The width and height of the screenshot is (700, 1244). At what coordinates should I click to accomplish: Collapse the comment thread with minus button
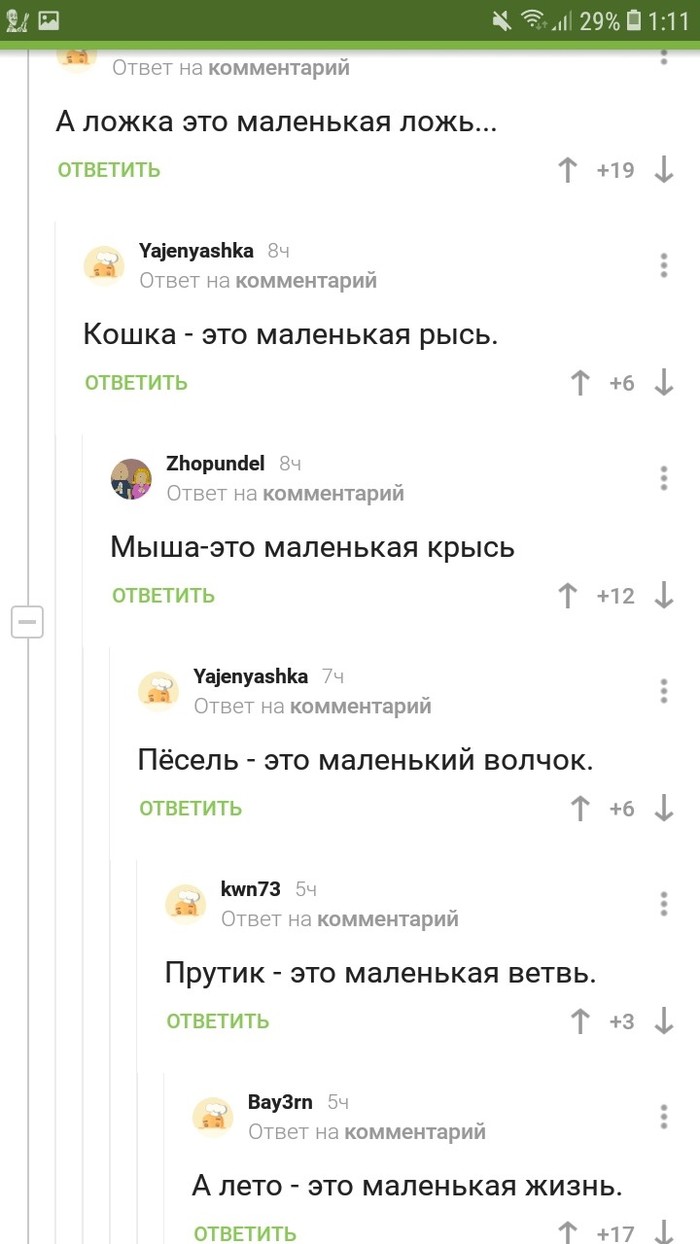coord(26,622)
